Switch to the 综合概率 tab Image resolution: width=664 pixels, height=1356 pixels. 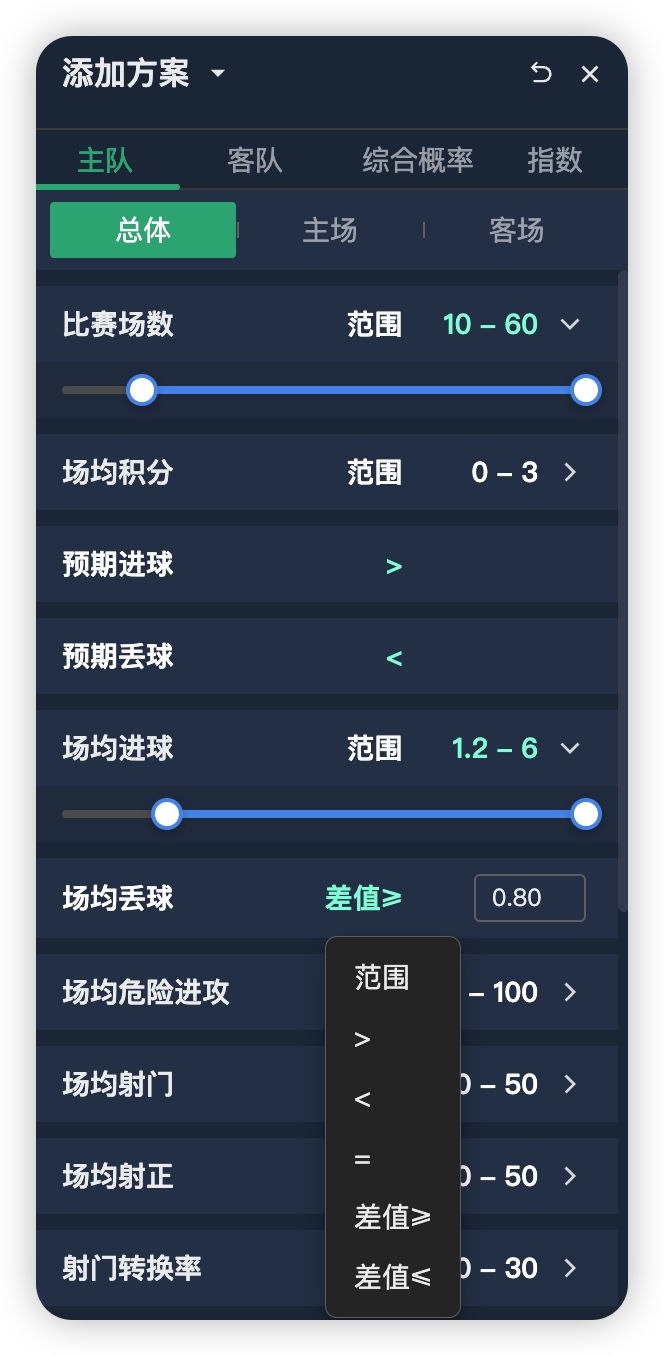[417, 160]
